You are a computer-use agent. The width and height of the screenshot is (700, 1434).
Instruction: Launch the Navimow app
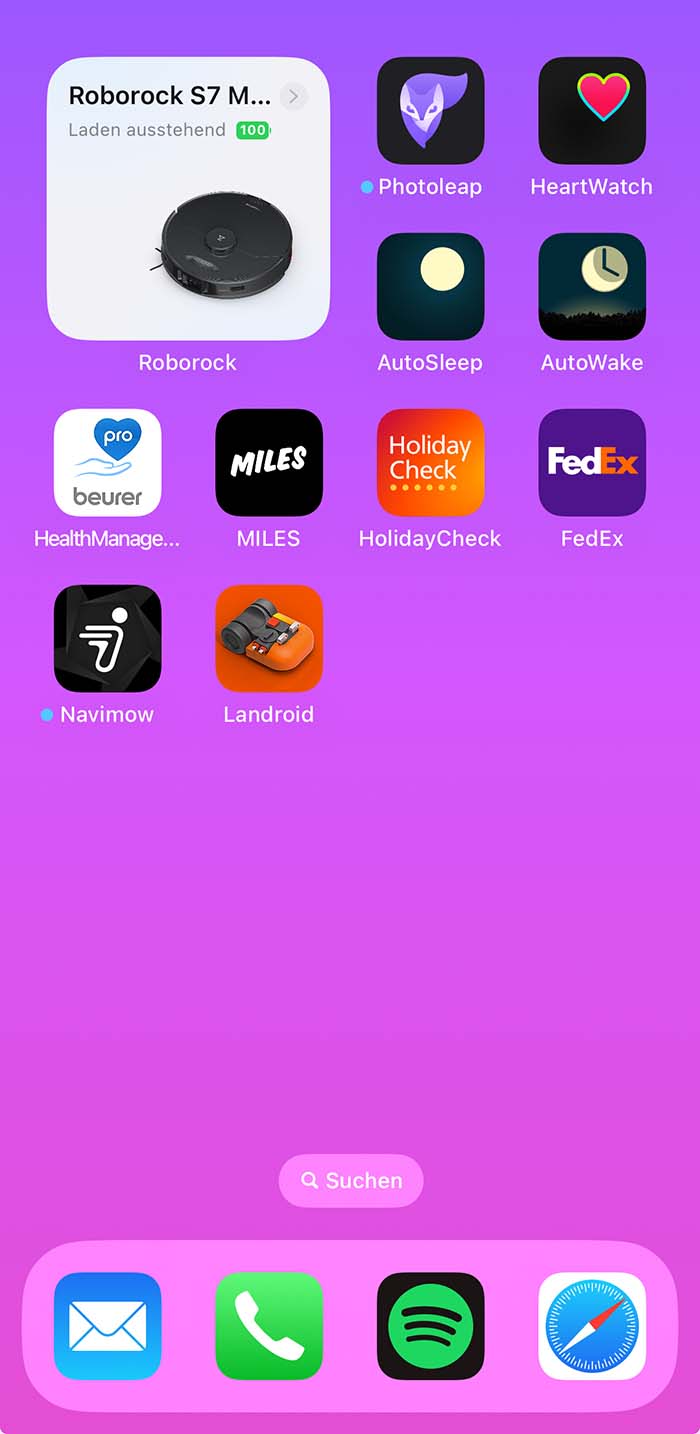coord(107,639)
